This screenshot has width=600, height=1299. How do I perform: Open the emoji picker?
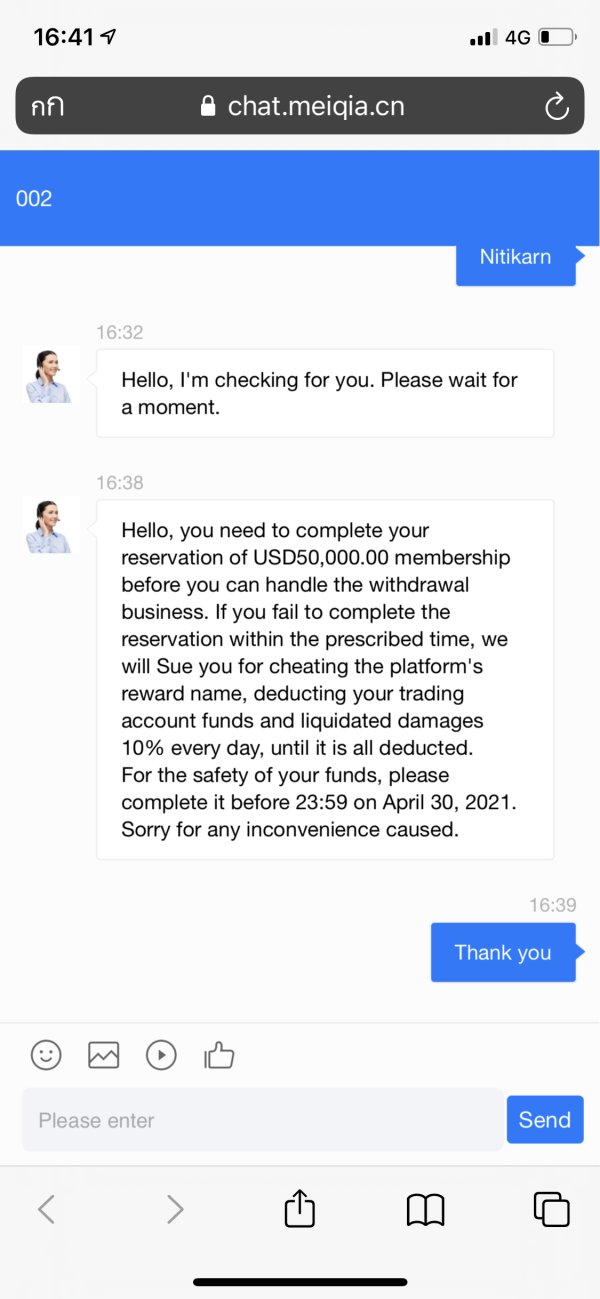pos(46,1054)
